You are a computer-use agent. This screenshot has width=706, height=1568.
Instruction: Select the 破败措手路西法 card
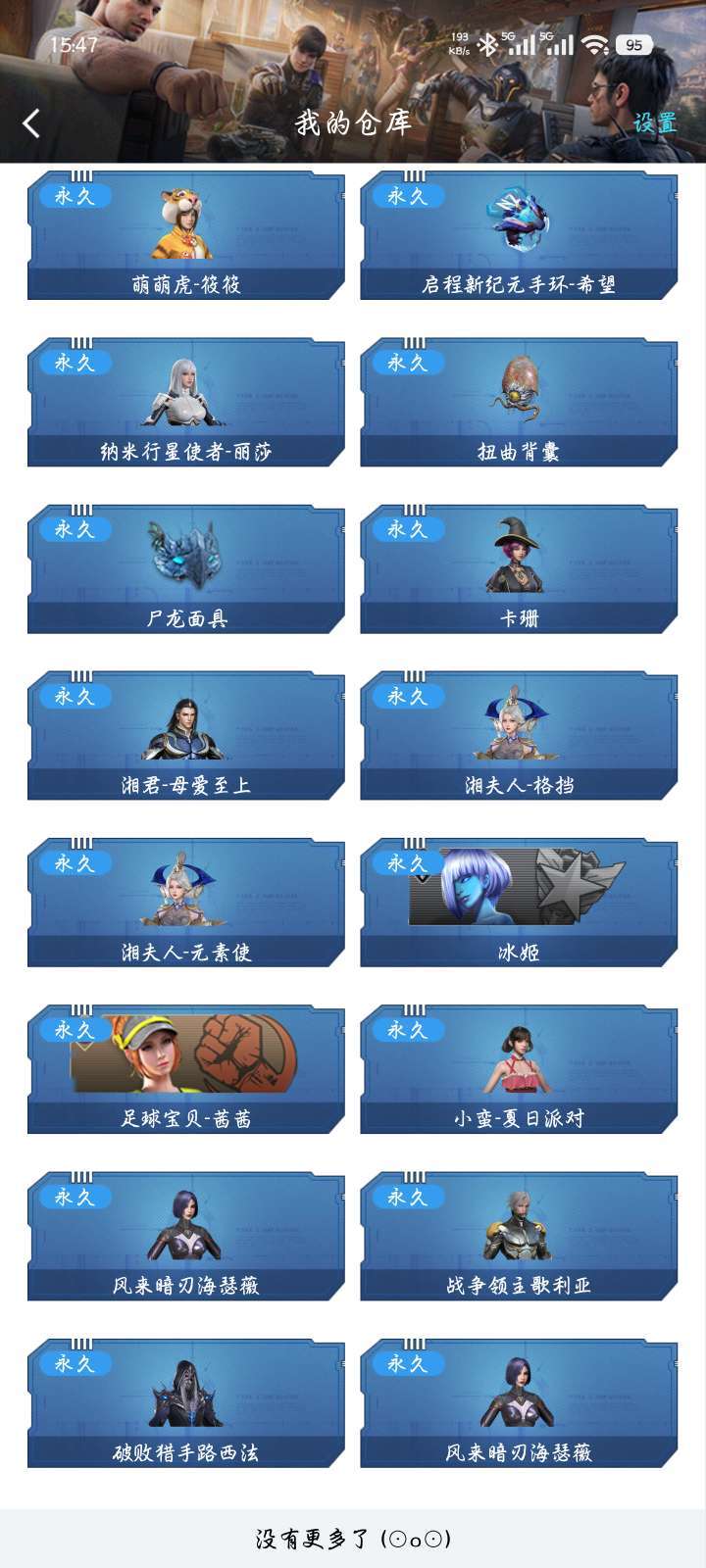pos(186,1401)
